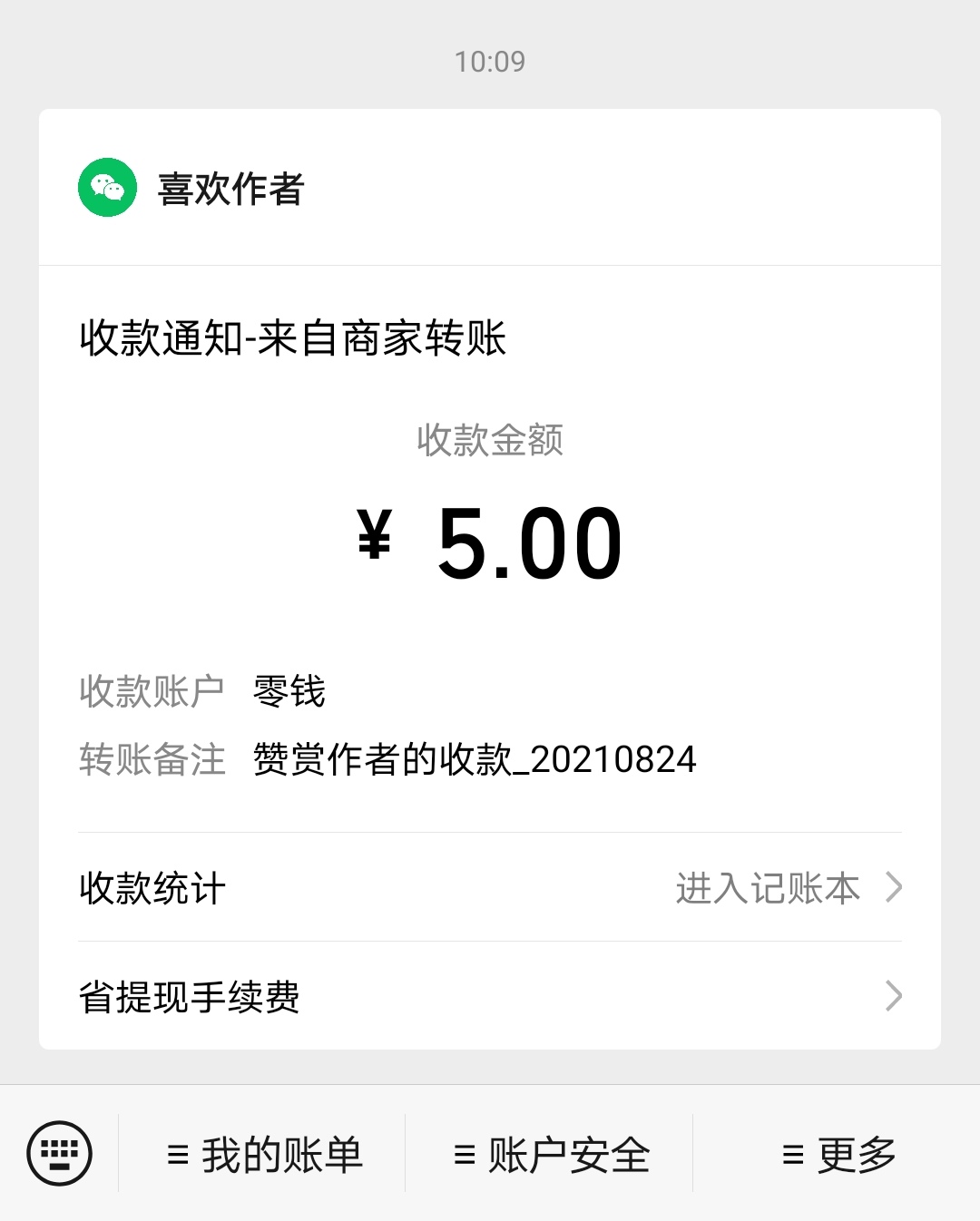The height and width of the screenshot is (1221, 980).
Task: Open the 我的账单 menu
Action: pyautogui.click(x=264, y=1155)
